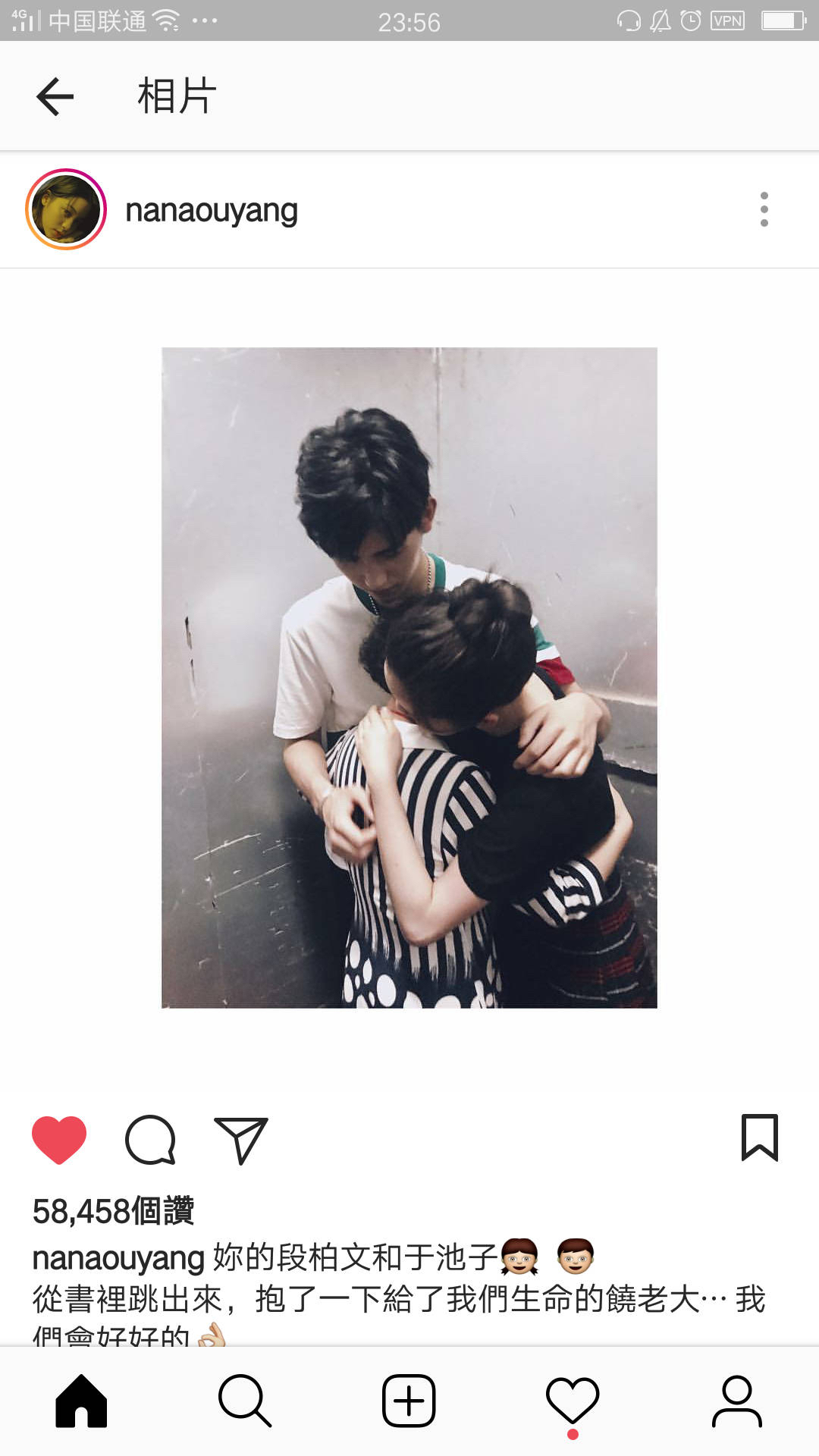Go to my Profile tab
This screenshot has height=1456, width=819.
(x=736, y=1401)
